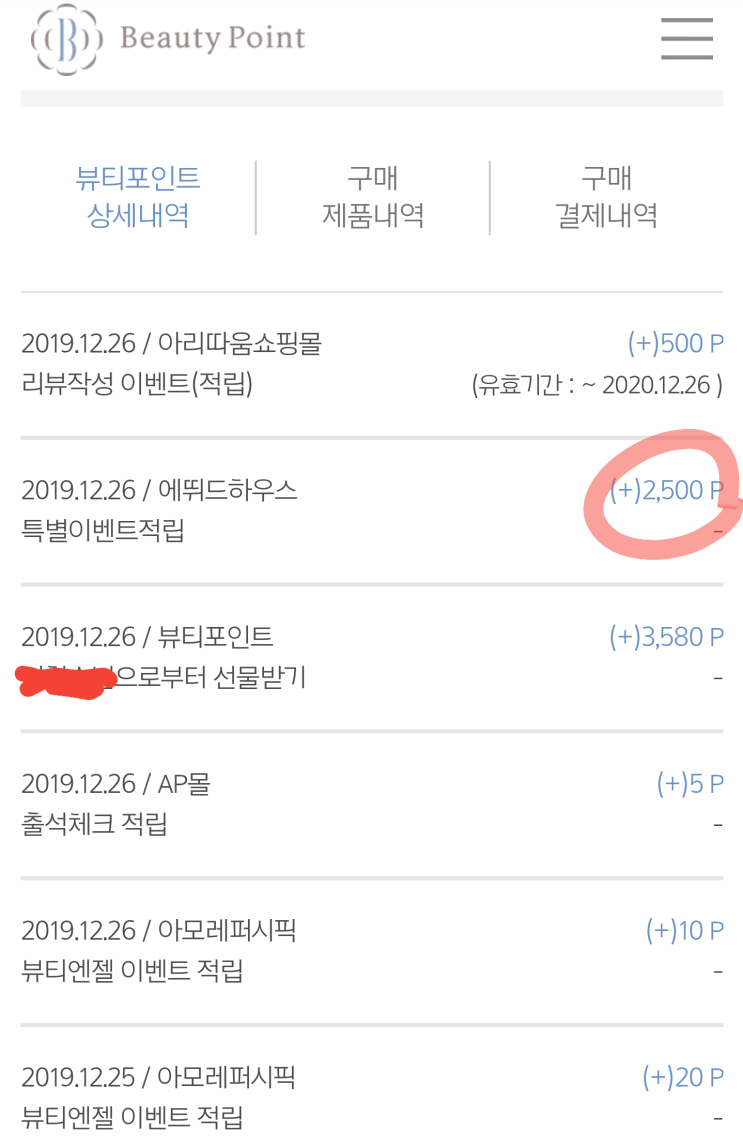Select the 뷰티포인트 상세내역 tab

(138, 197)
